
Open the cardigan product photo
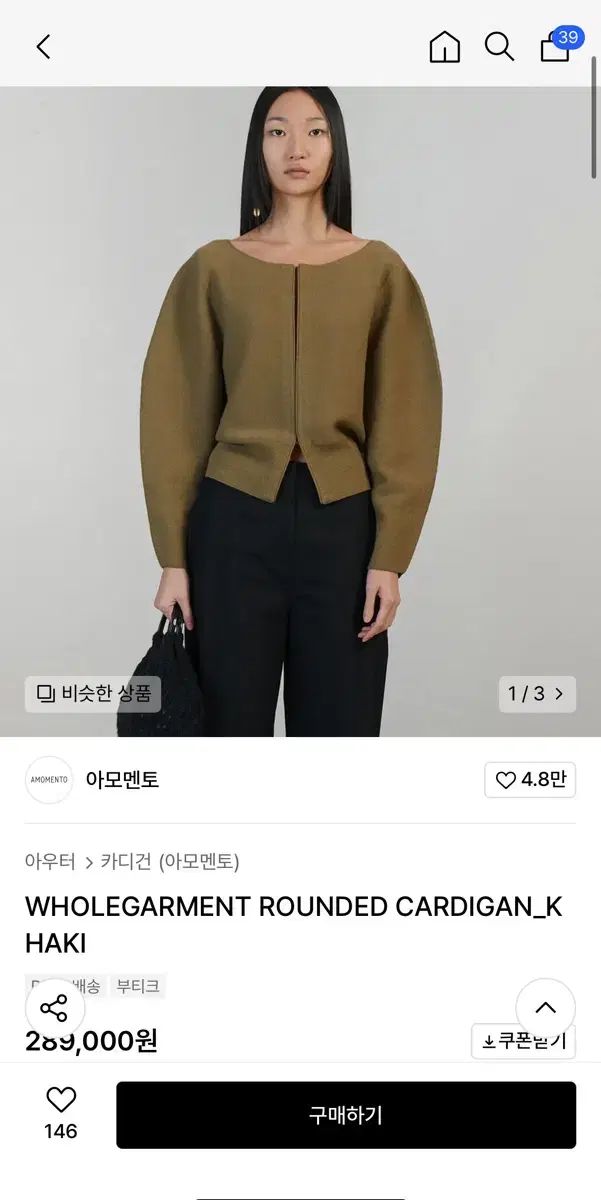(x=300, y=400)
